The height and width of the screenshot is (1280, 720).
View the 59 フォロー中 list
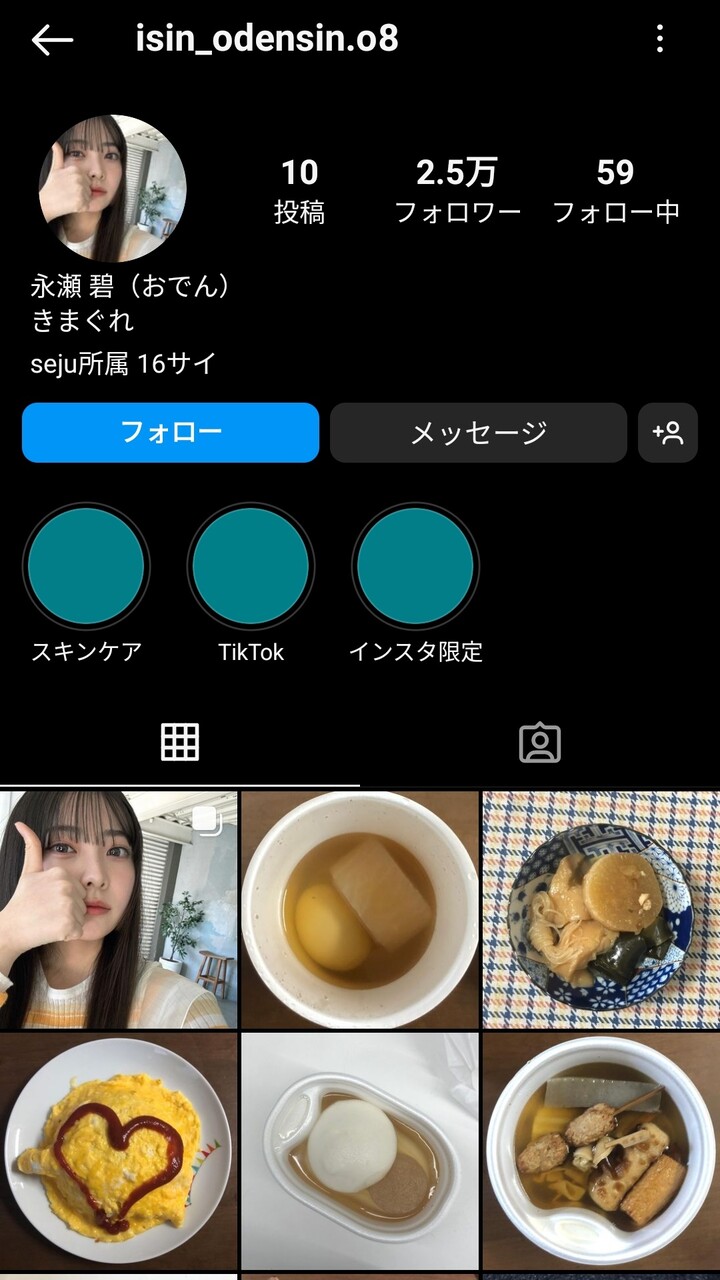click(x=615, y=190)
